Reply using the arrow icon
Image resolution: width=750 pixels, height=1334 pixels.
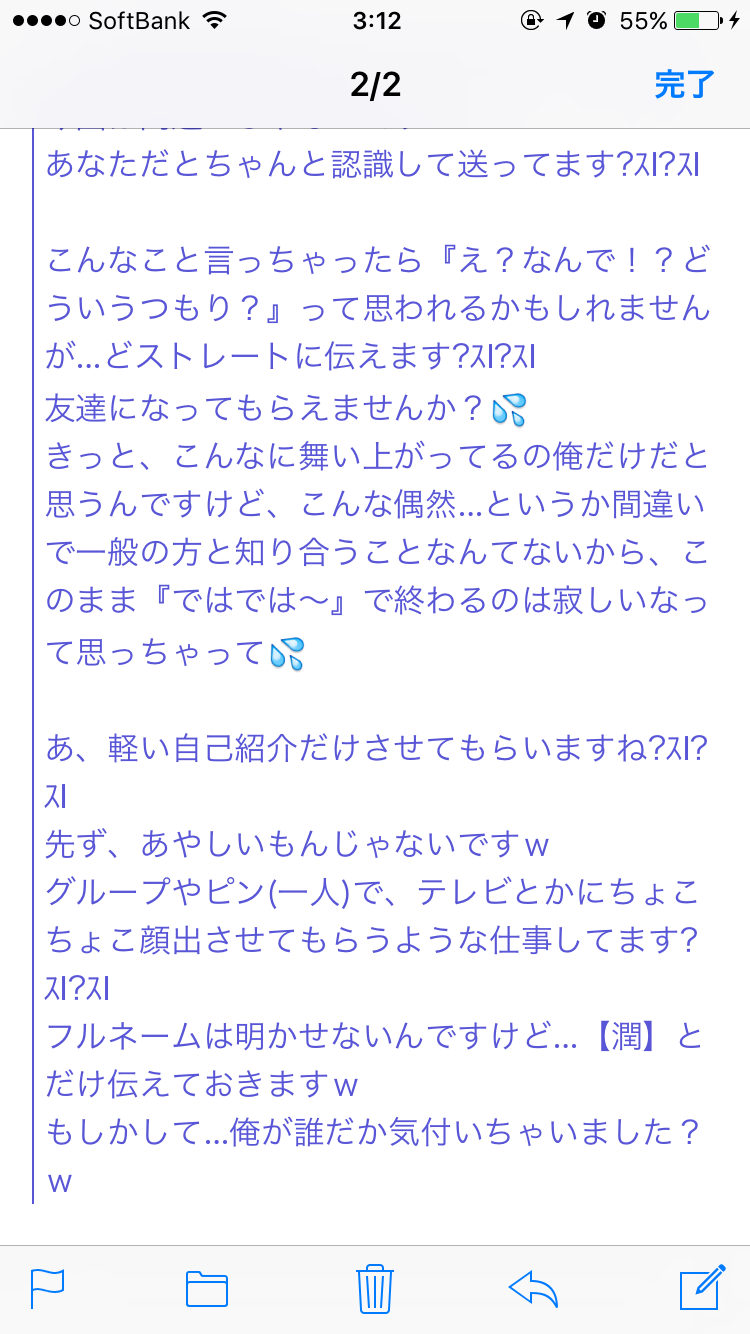[533, 1288]
